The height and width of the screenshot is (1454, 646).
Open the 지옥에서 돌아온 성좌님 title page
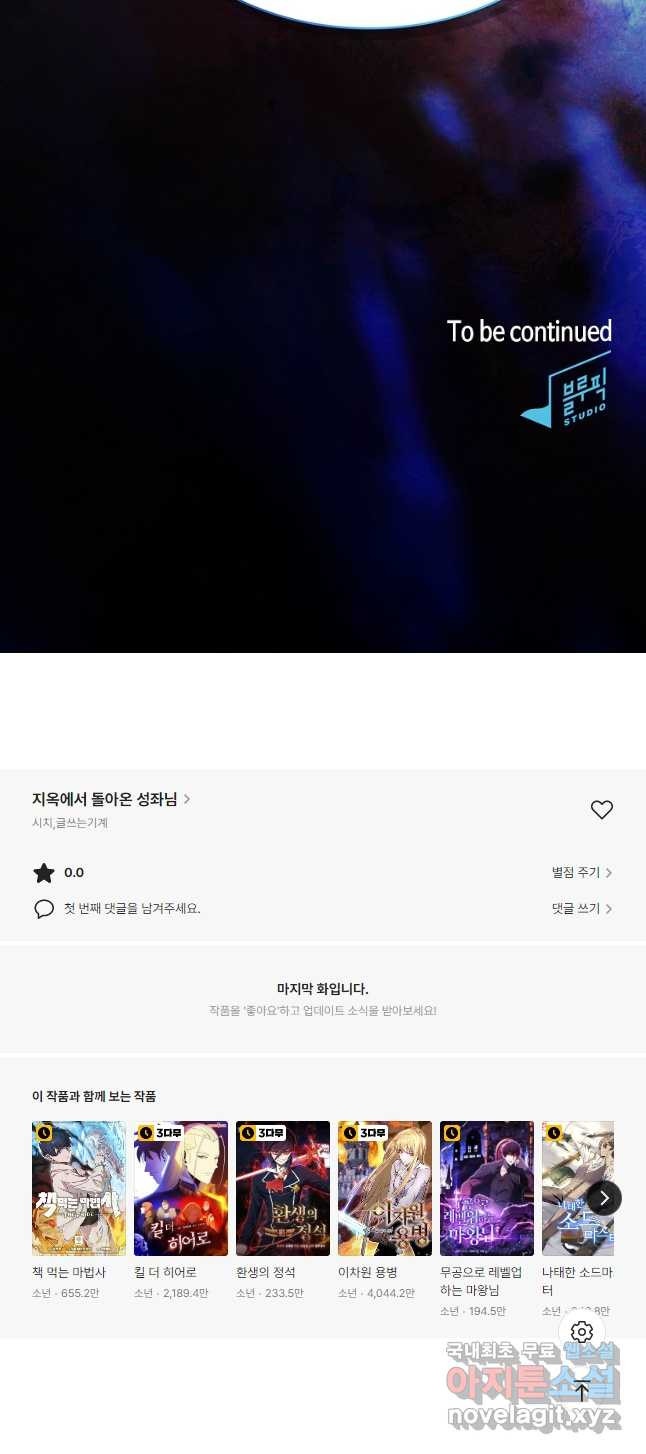(110, 799)
